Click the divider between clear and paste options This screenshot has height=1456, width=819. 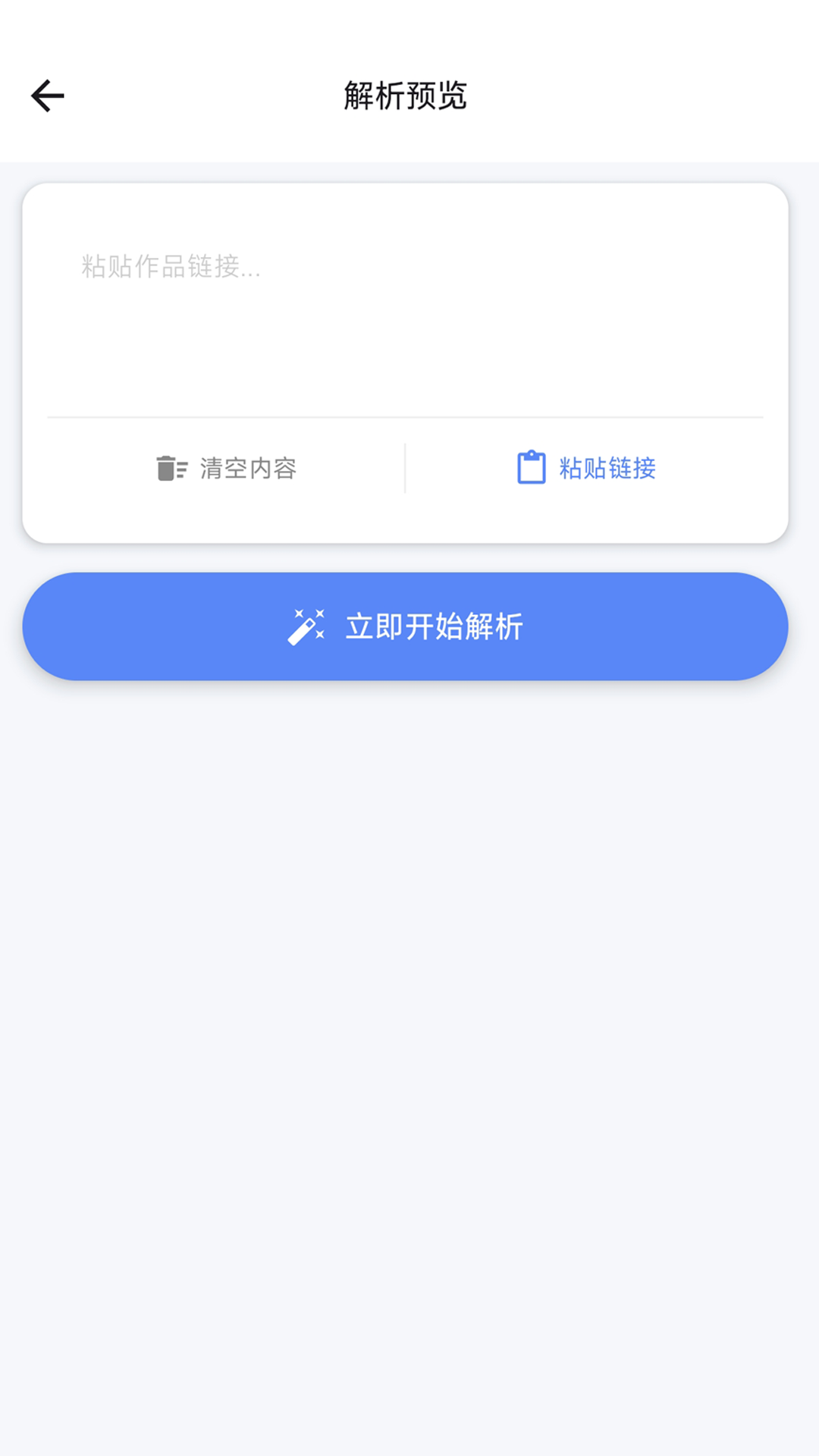pos(406,469)
